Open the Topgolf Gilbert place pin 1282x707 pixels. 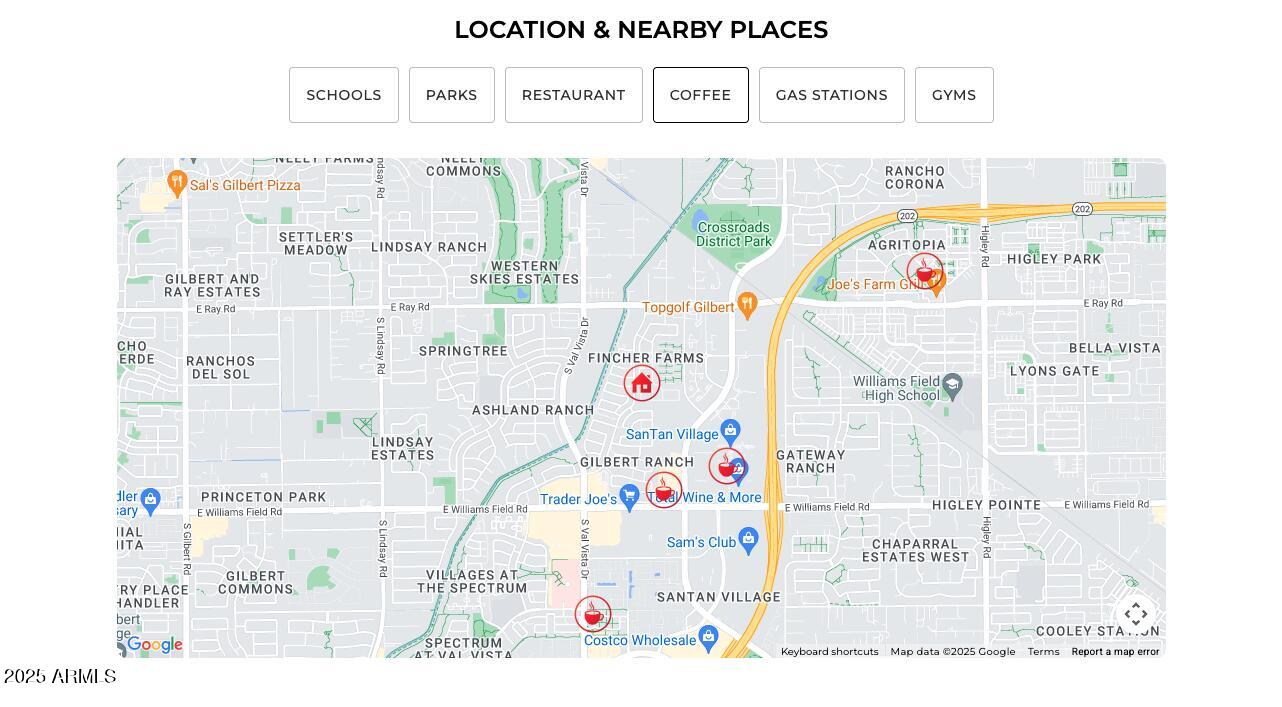(747, 304)
